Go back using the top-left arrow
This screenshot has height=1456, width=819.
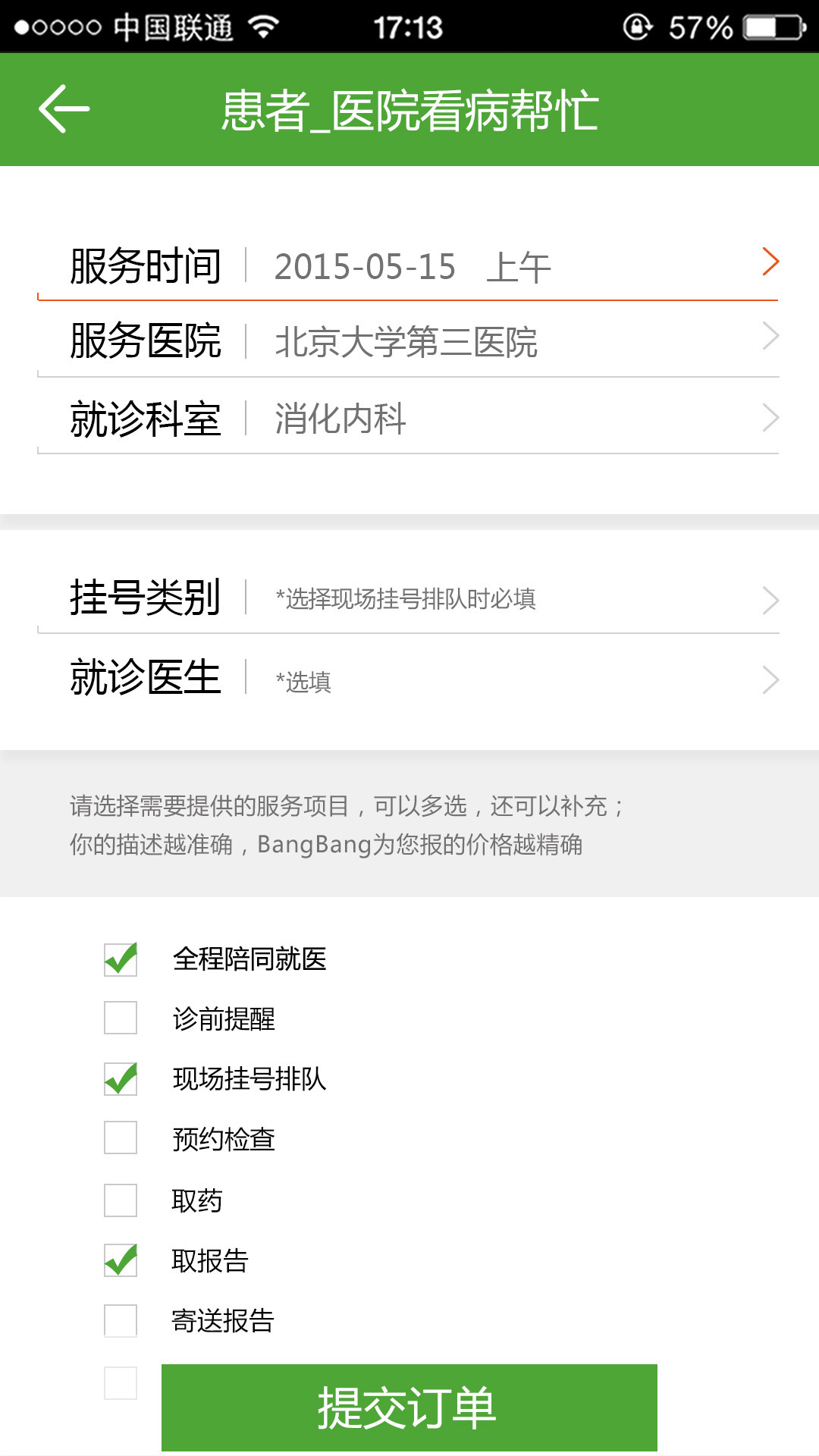pyautogui.click(x=64, y=109)
